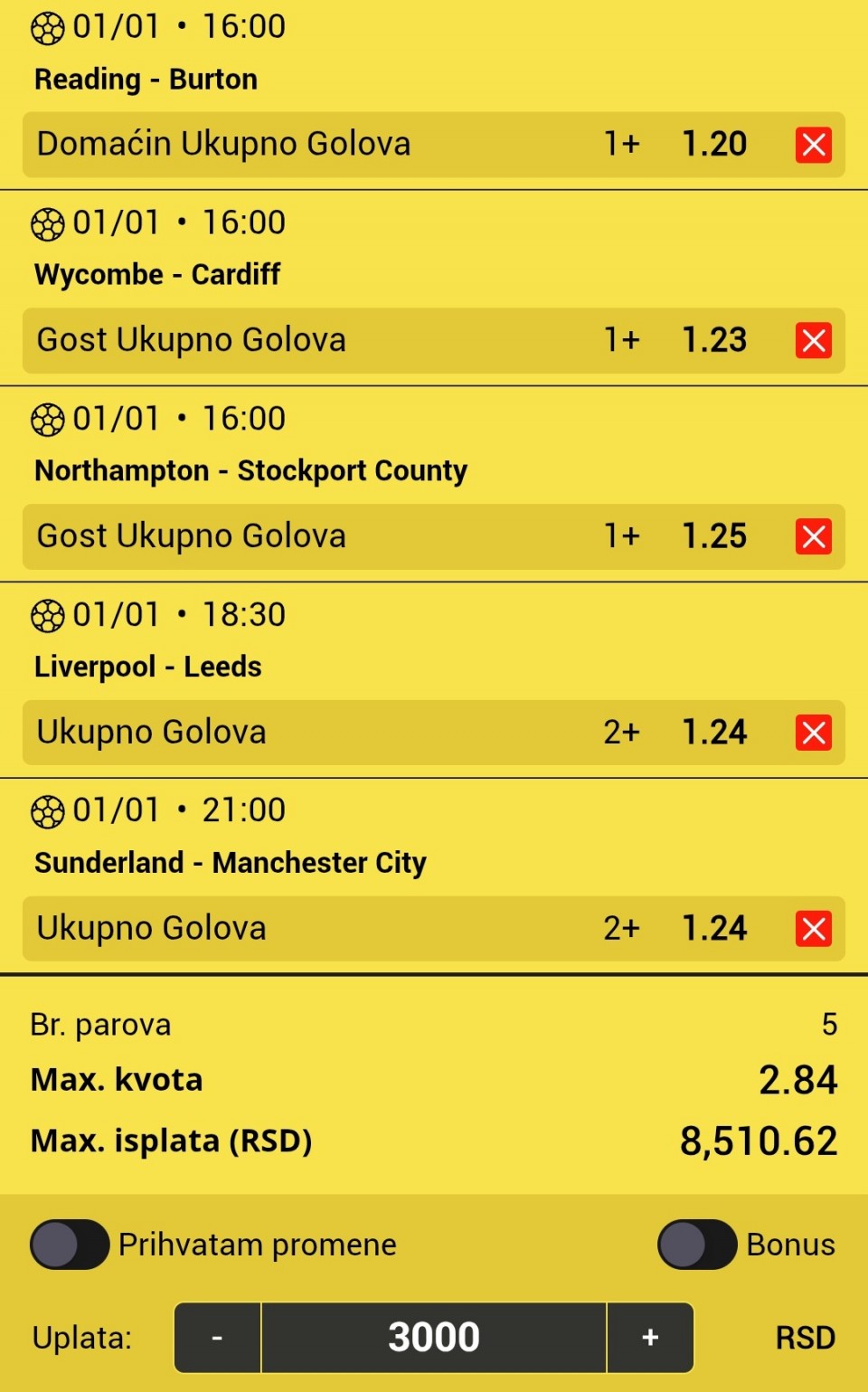Remove the Wycombe - Cardiff selection

coord(813,341)
